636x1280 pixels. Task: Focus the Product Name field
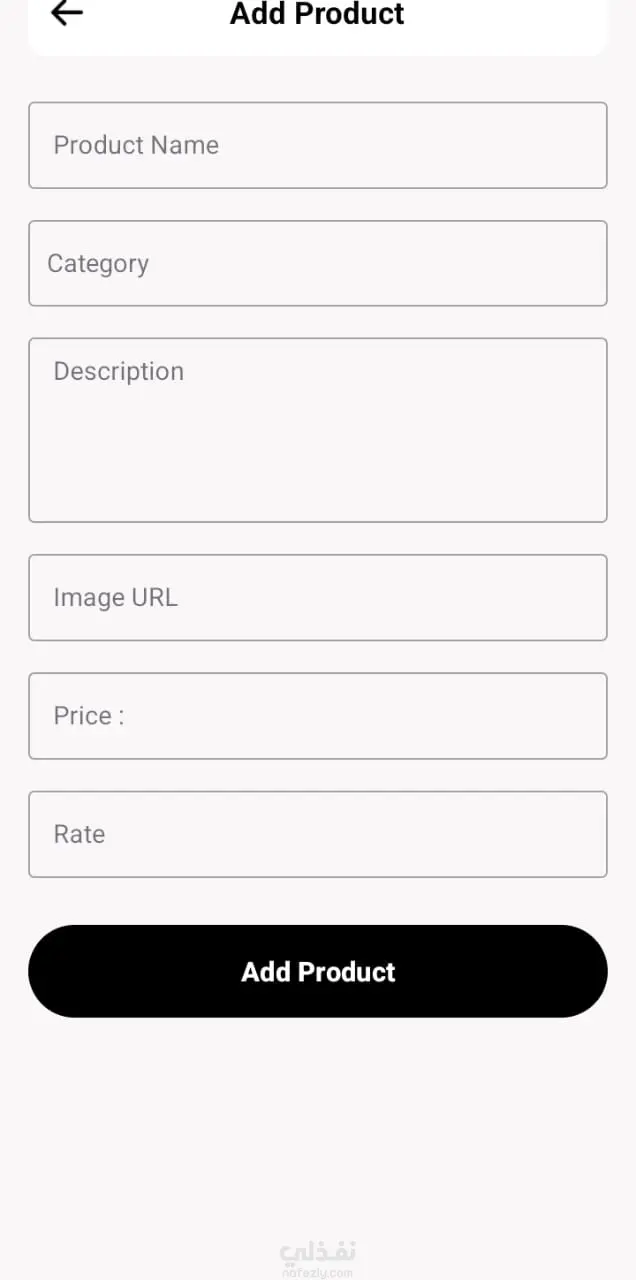tap(317, 145)
